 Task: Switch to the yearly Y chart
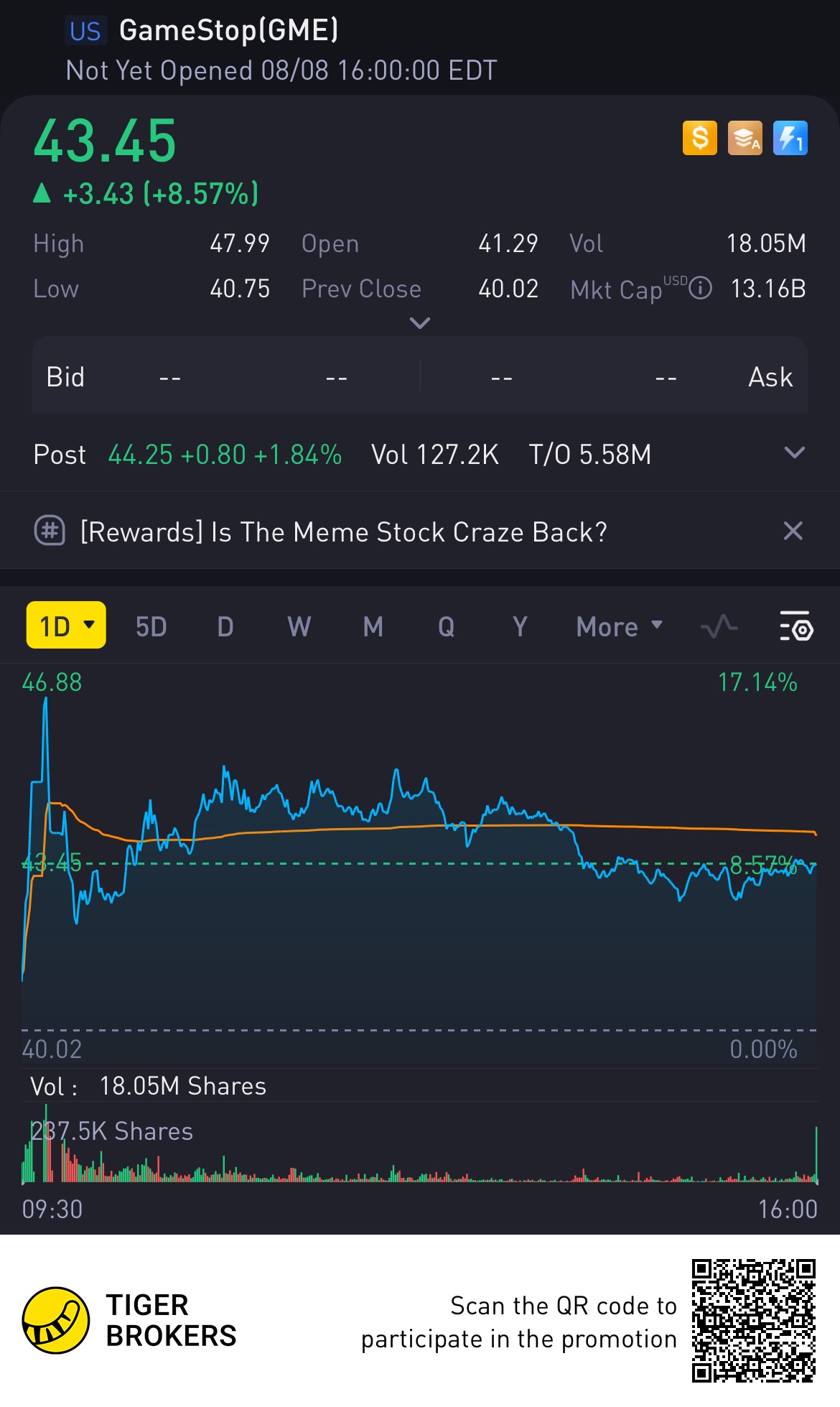tap(520, 627)
